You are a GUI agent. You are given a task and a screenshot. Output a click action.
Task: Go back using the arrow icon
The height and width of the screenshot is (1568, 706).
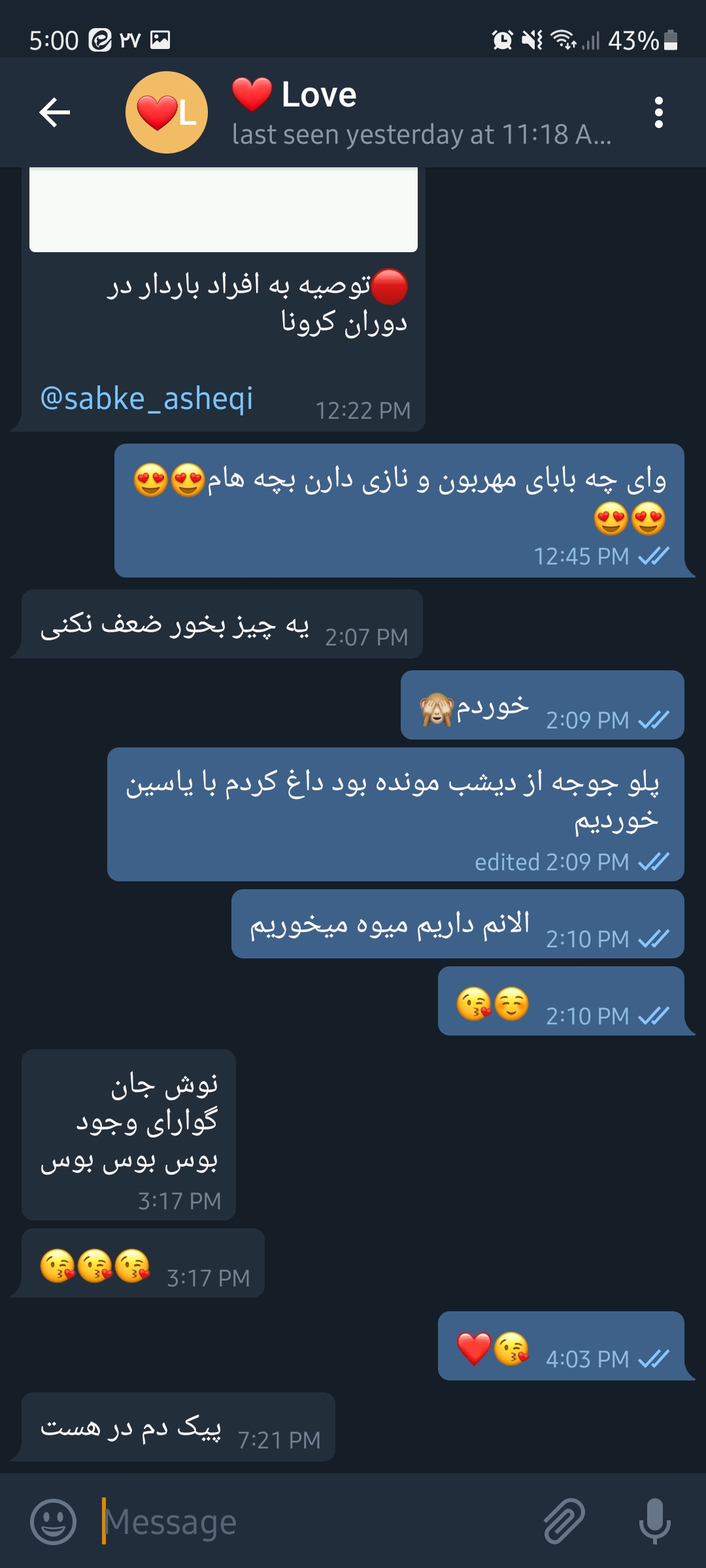click(x=55, y=112)
